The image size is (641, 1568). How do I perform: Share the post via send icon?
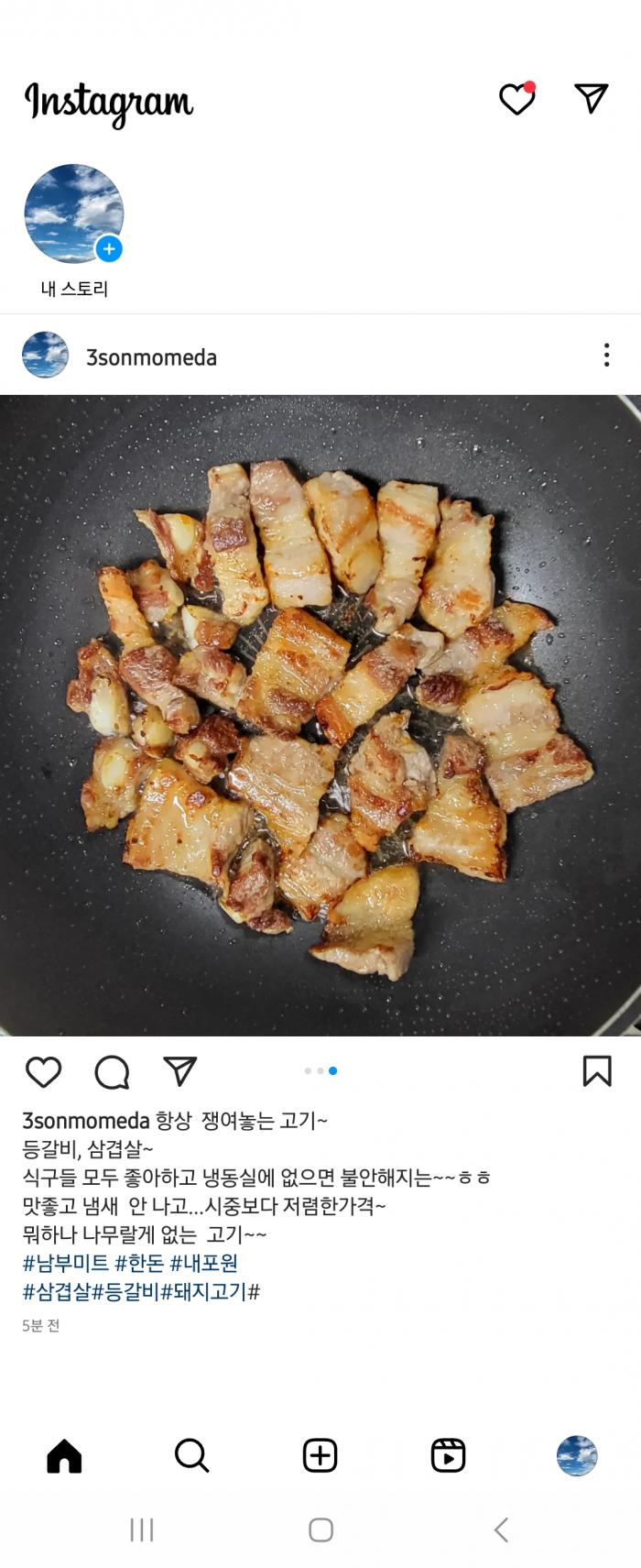[x=179, y=1070]
